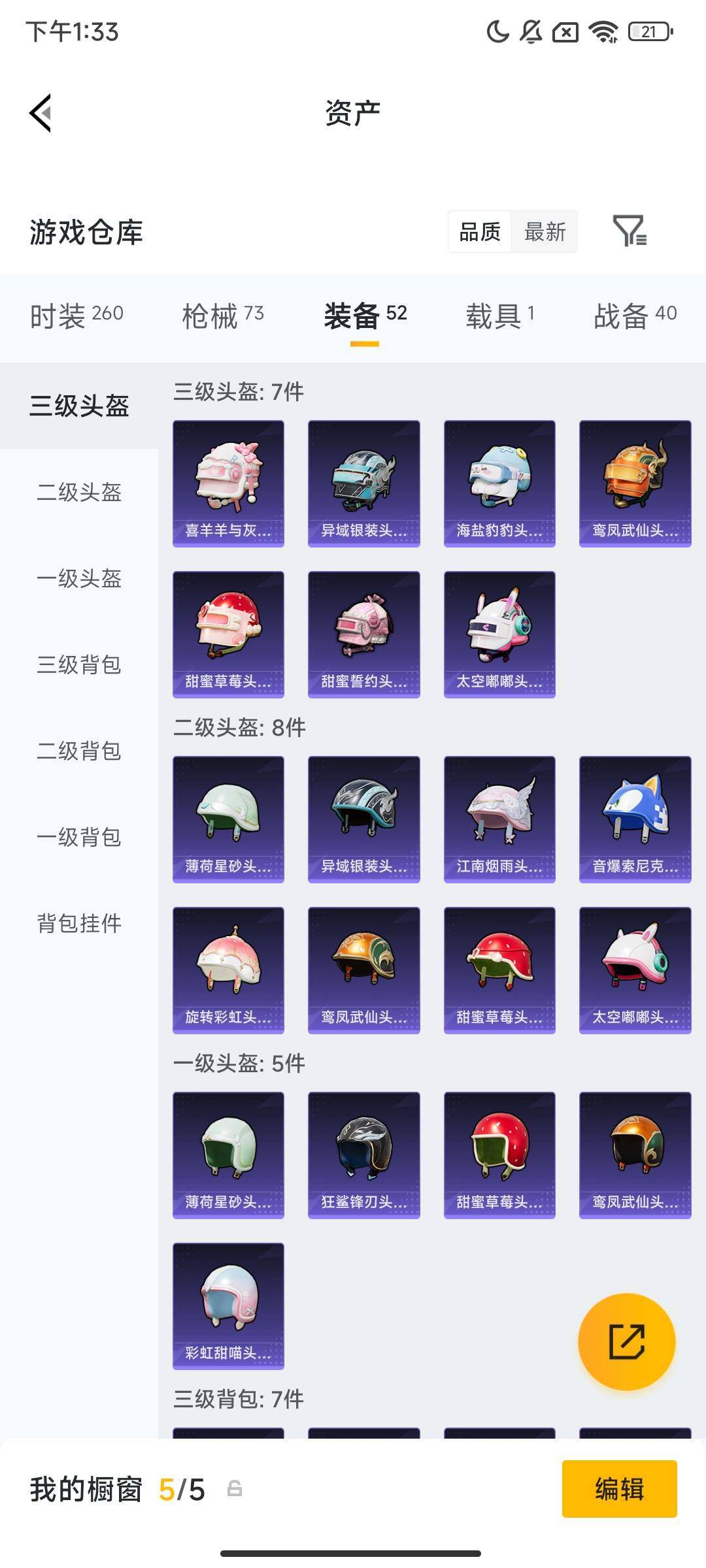The width and height of the screenshot is (706, 1568).
Task: Show the 战备 tab
Action: coord(635,316)
